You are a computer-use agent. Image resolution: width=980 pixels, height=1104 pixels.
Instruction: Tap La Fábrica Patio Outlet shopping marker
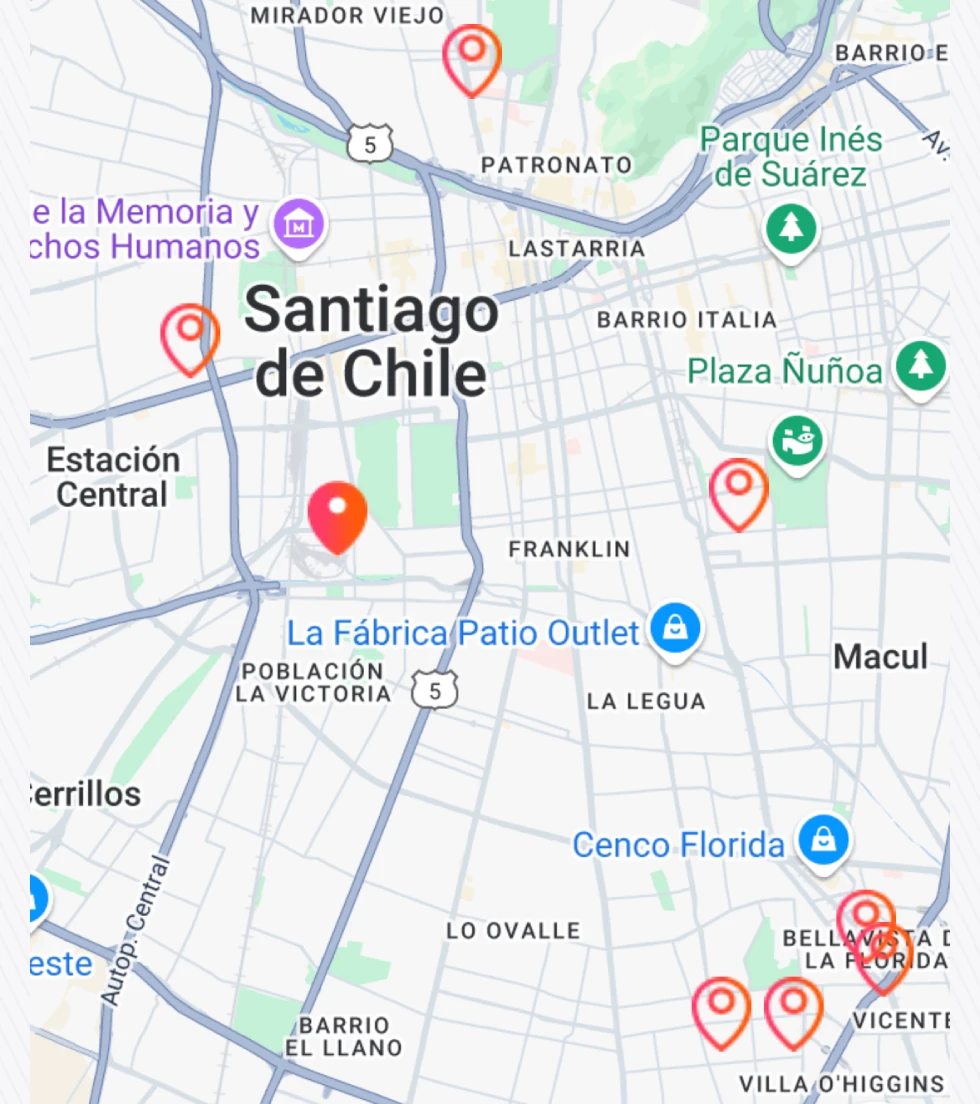[676, 629]
